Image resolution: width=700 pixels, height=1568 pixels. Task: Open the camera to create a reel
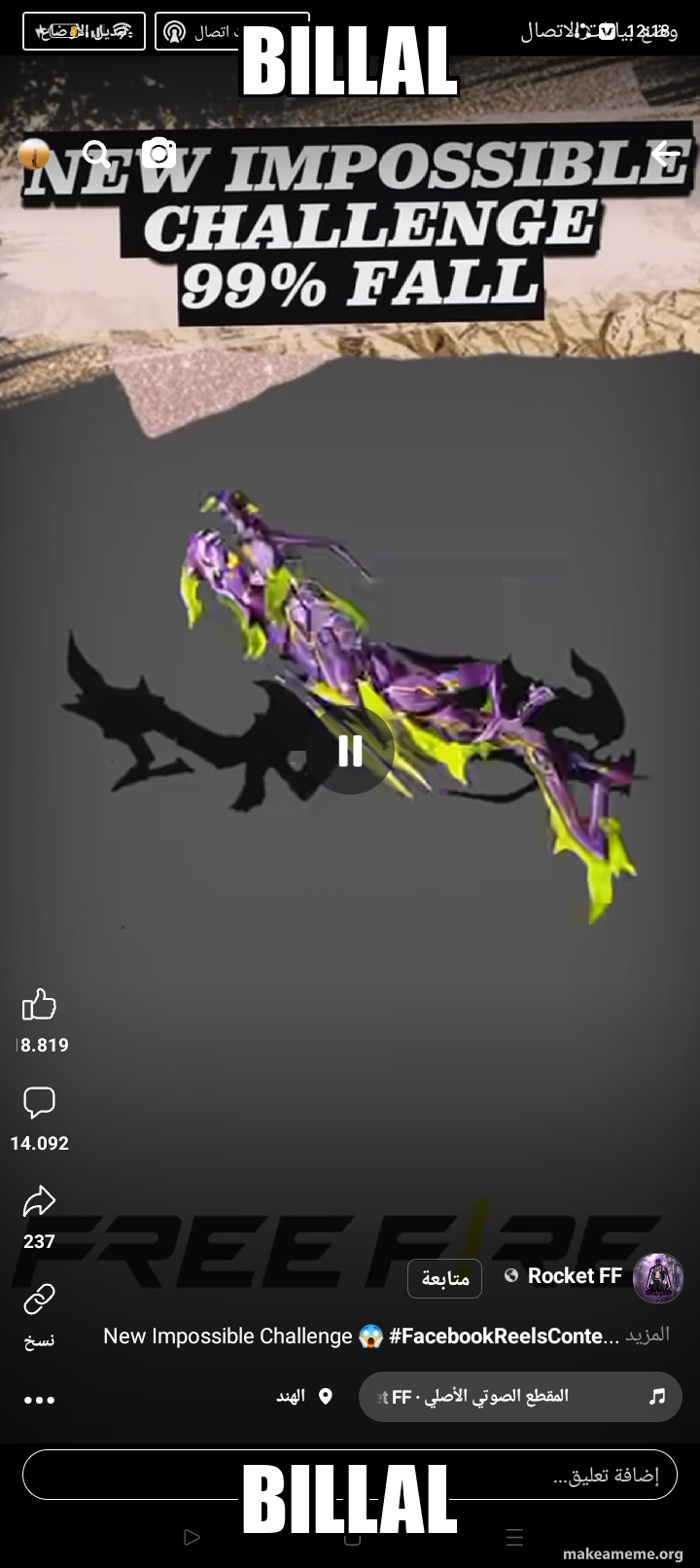pyautogui.click(x=158, y=154)
